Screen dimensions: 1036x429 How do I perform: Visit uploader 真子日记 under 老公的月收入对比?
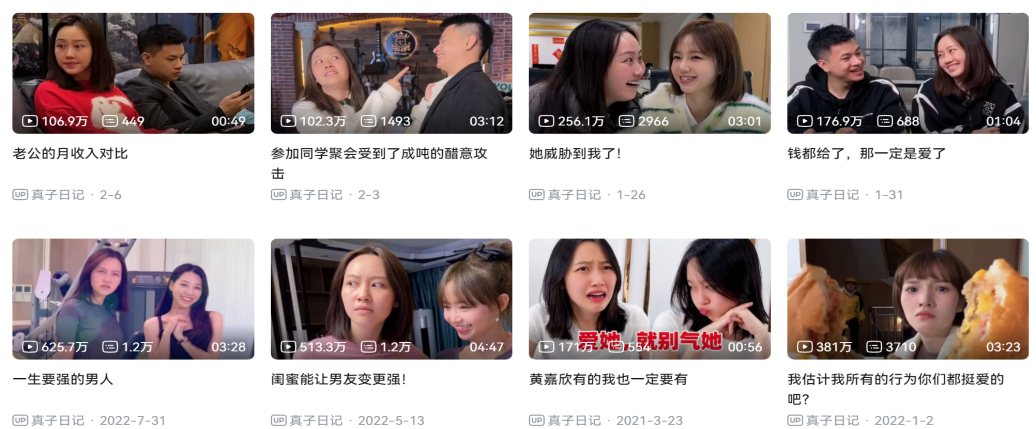click(x=57, y=195)
